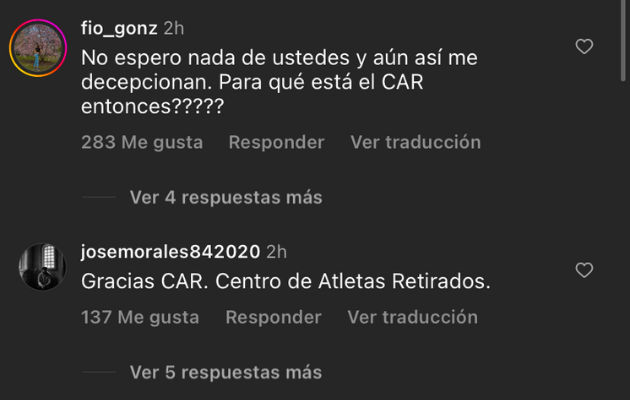Image resolution: width=630 pixels, height=400 pixels.
Task: Like fio_gonz's comment
Action: pyautogui.click(x=585, y=46)
